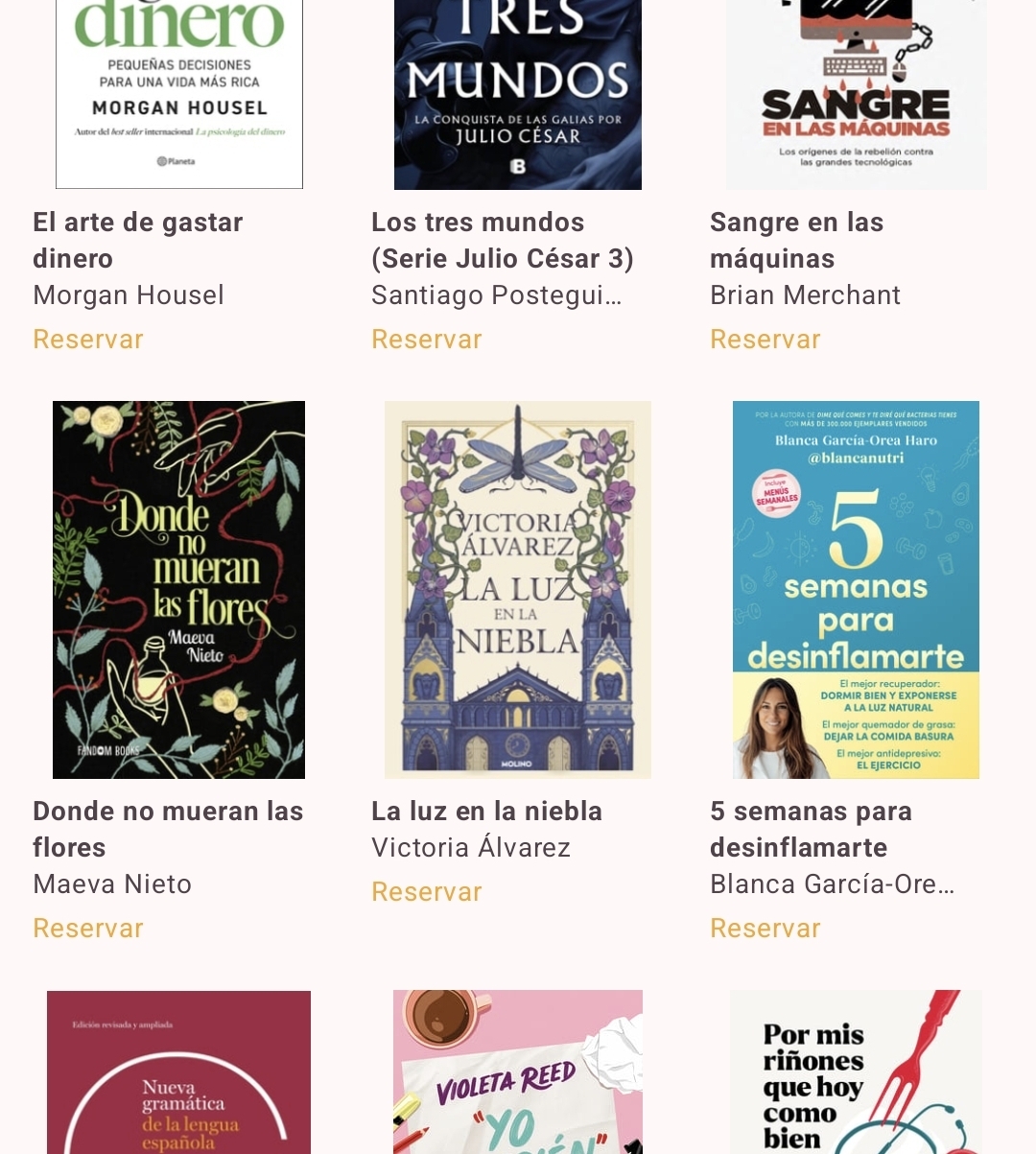
Task: Open El arte de gastar dinero cover
Action: coord(179,94)
